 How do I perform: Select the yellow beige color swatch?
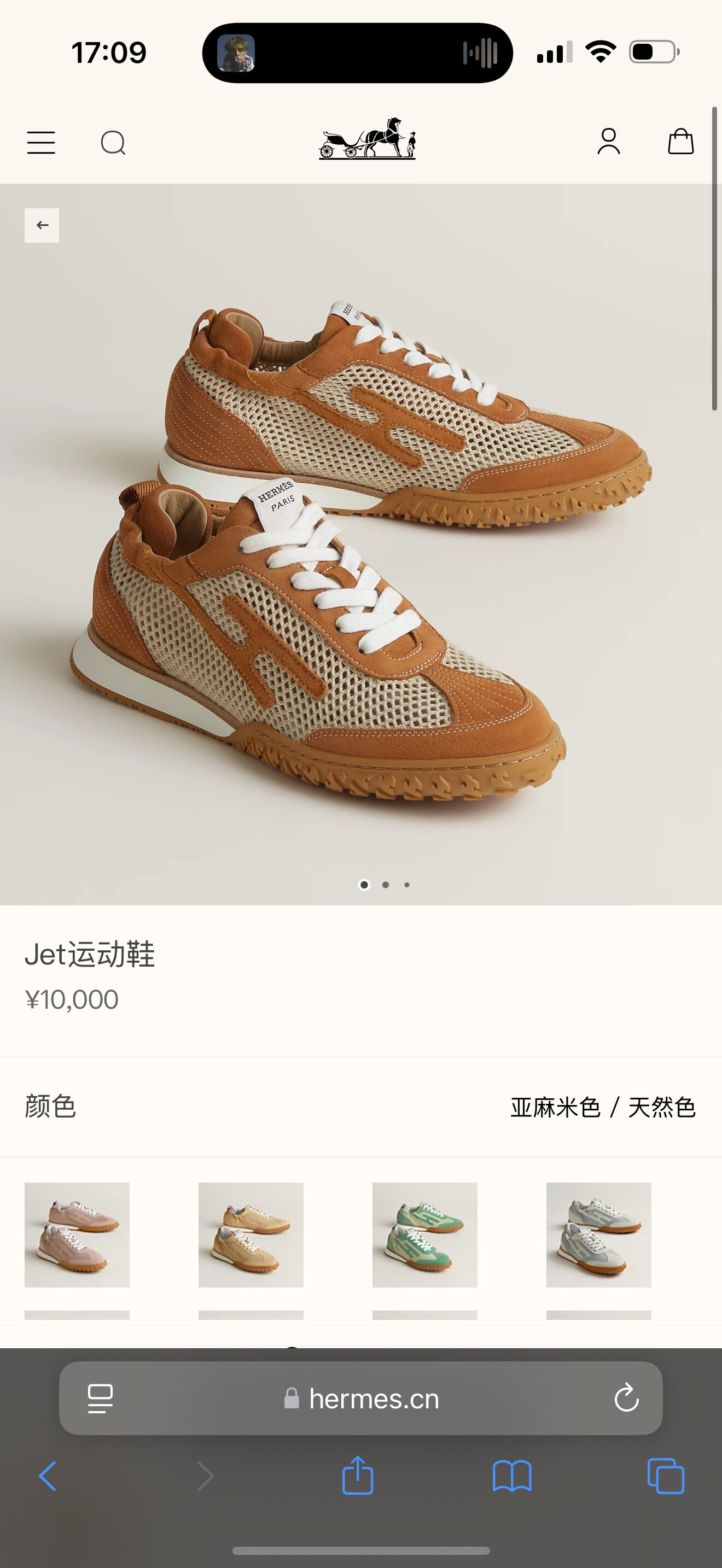251,1234
